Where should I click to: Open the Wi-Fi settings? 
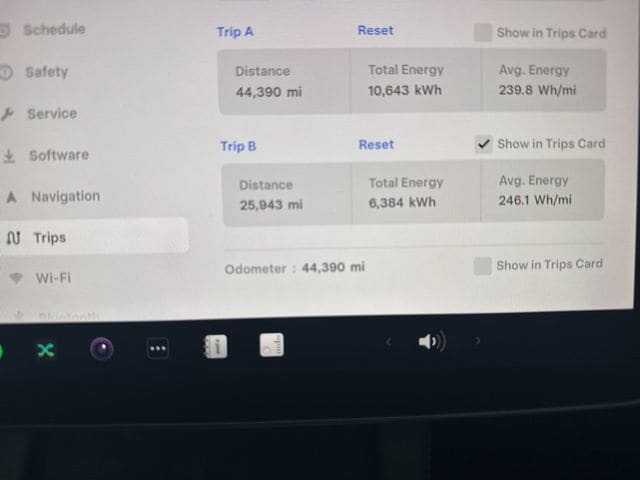coord(53,277)
